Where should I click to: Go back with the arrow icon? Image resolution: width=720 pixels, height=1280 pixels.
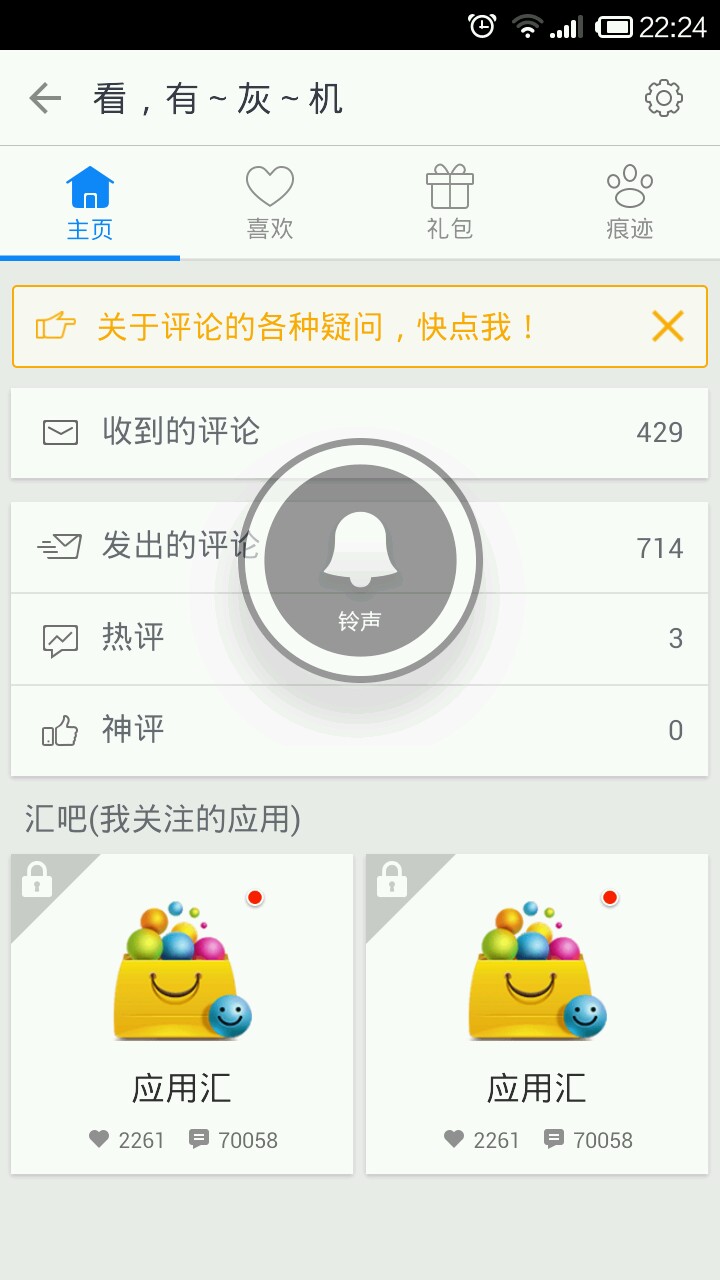[45, 98]
